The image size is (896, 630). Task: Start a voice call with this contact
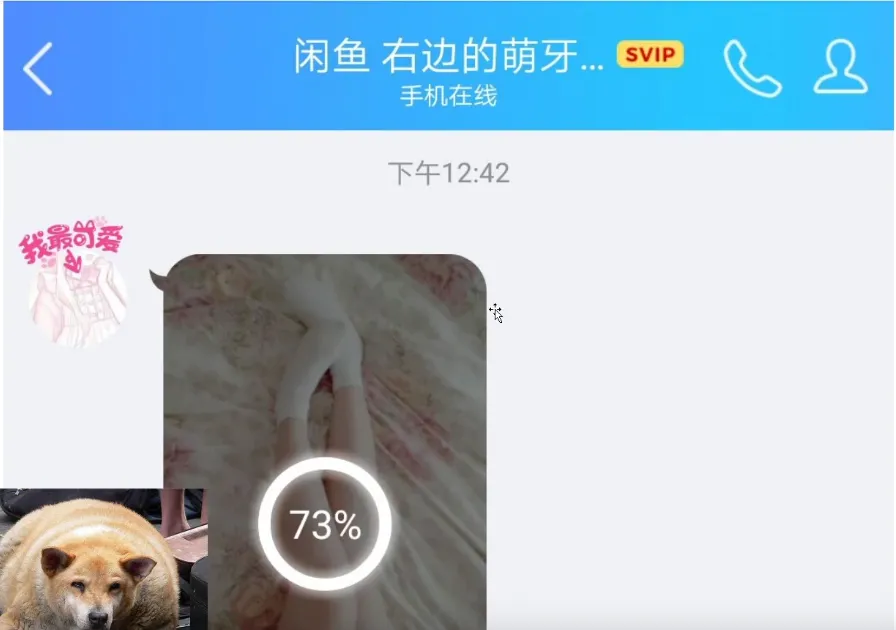pyautogui.click(x=752, y=68)
